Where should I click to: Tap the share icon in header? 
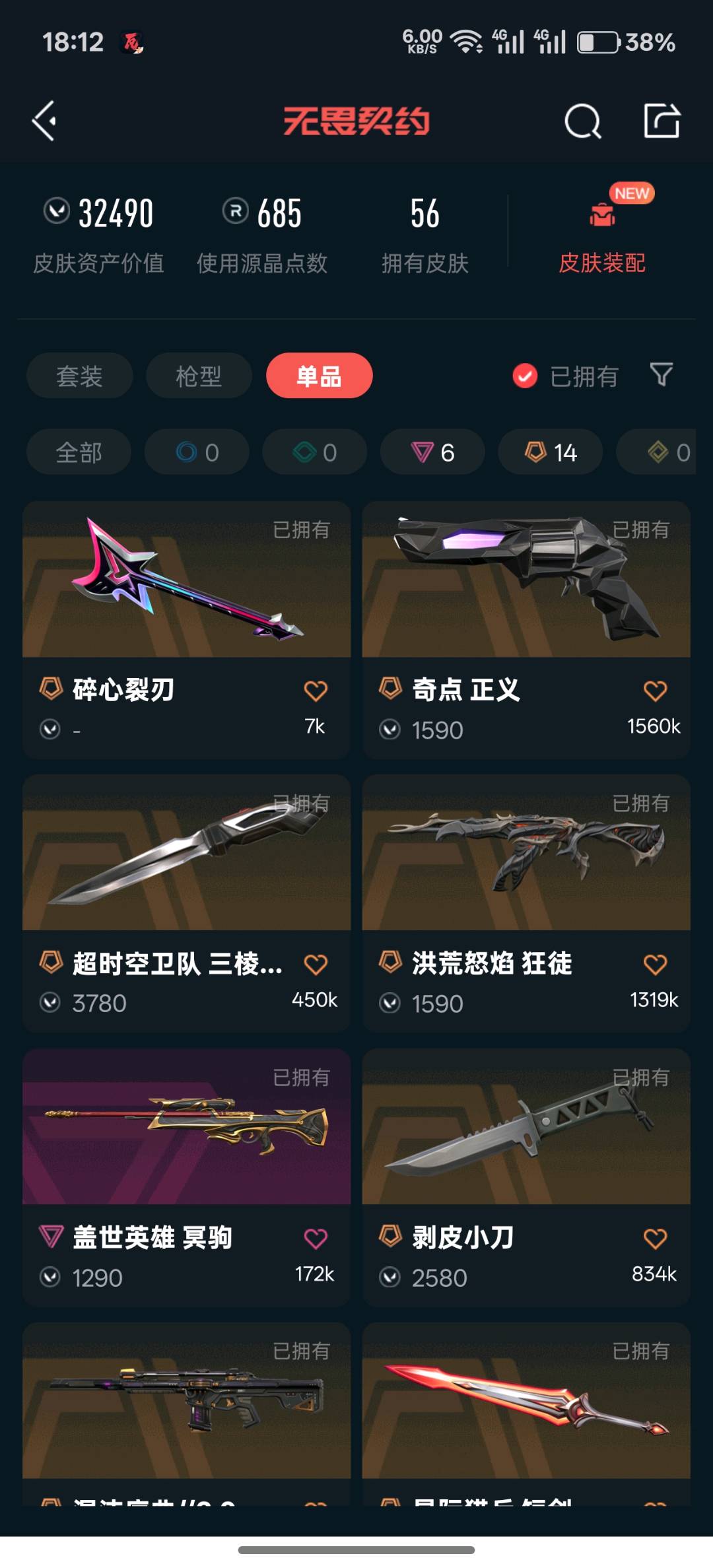point(662,121)
